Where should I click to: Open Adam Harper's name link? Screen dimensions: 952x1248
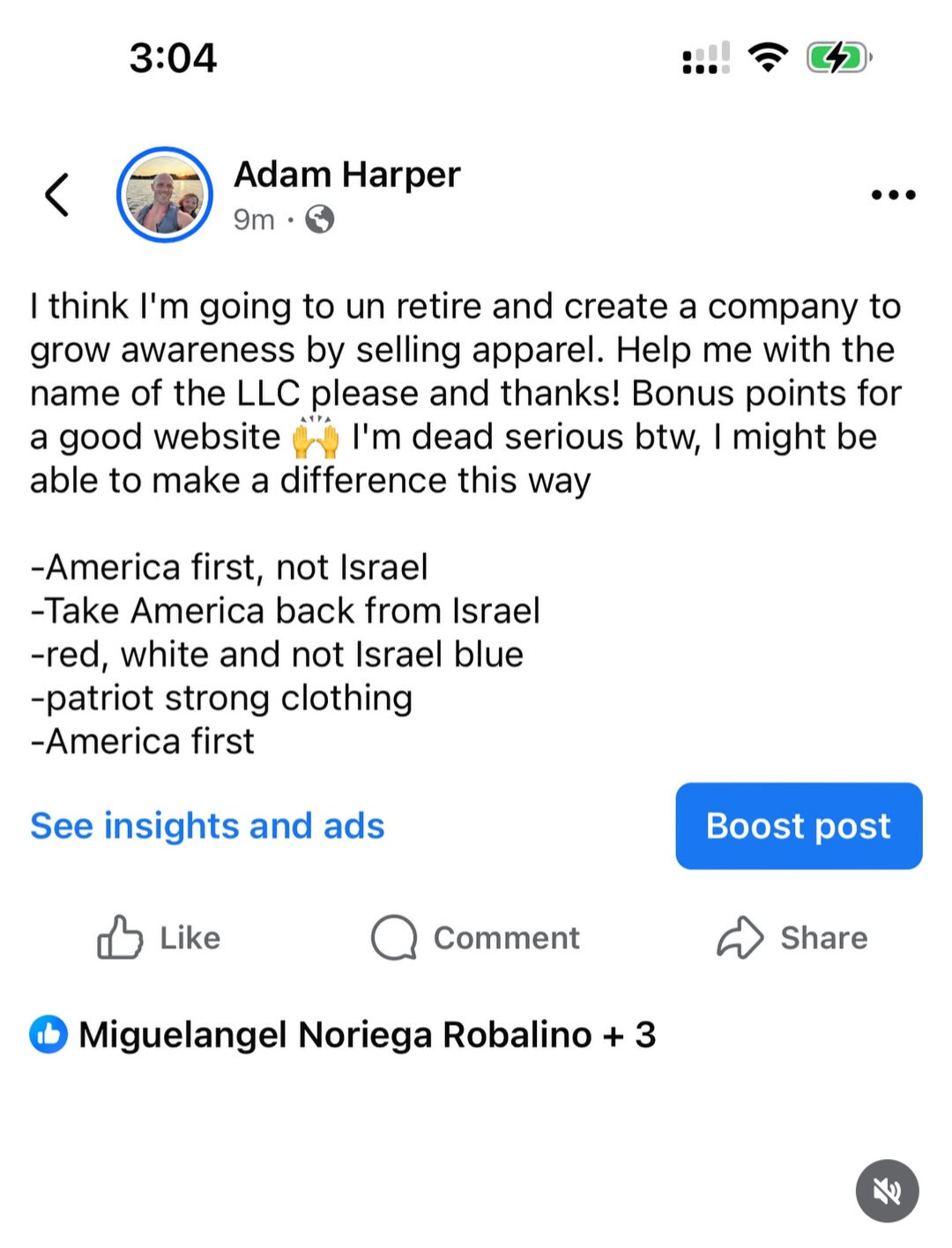tap(346, 175)
